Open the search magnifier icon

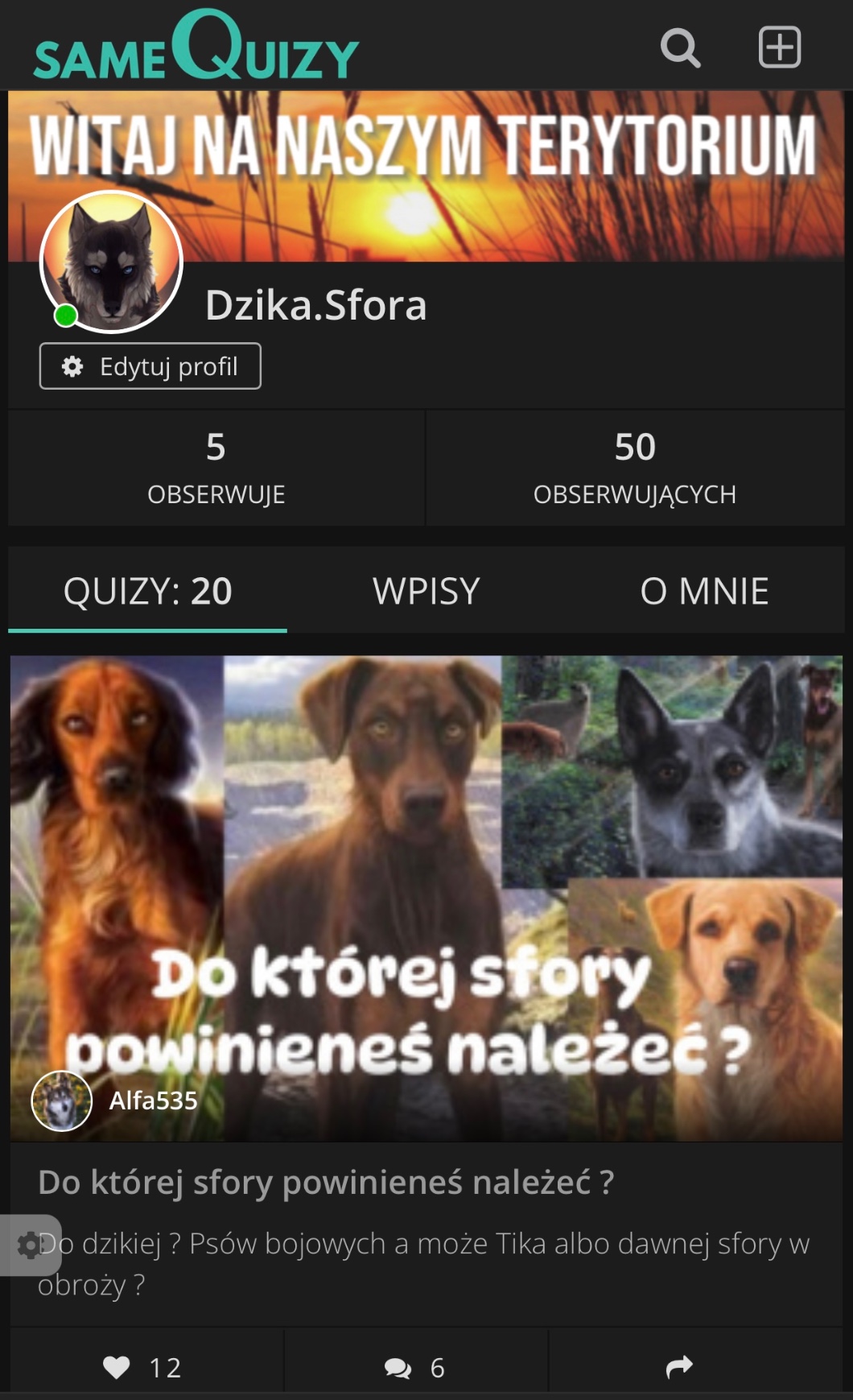click(680, 48)
